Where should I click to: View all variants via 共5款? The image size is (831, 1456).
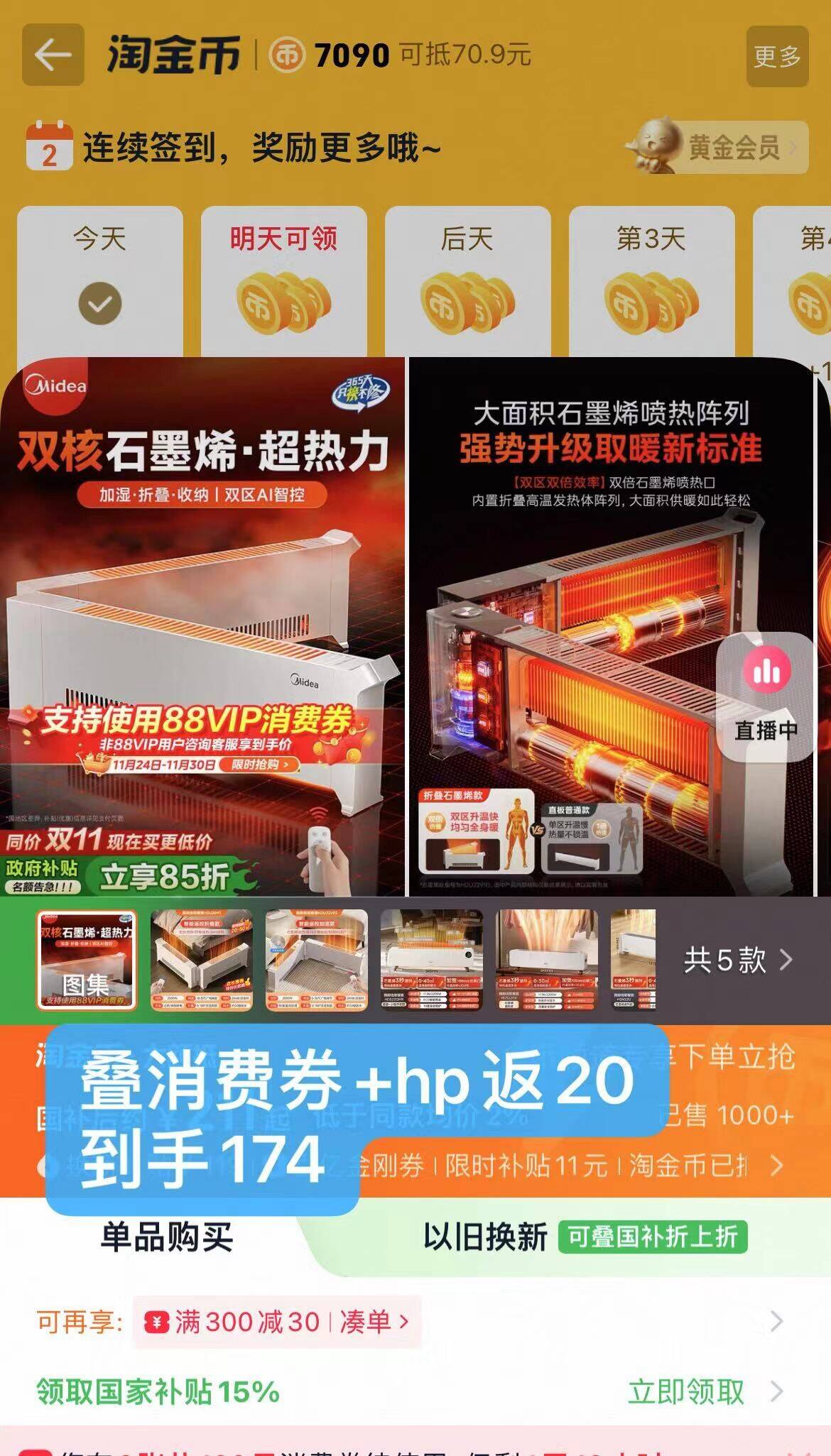click(x=738, y=960)
